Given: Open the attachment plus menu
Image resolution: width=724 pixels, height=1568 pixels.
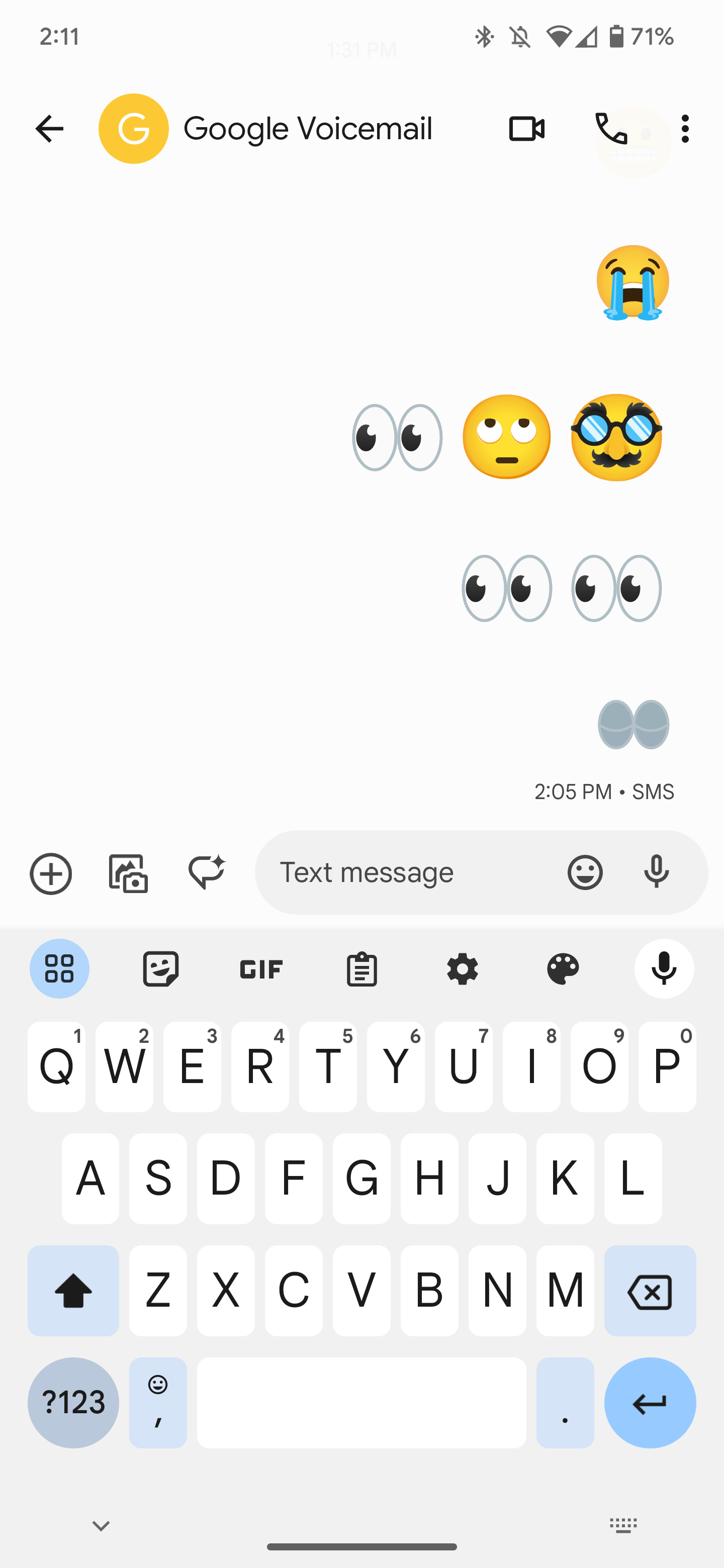Looking at the screenshot, I should [x=51, y=873].
